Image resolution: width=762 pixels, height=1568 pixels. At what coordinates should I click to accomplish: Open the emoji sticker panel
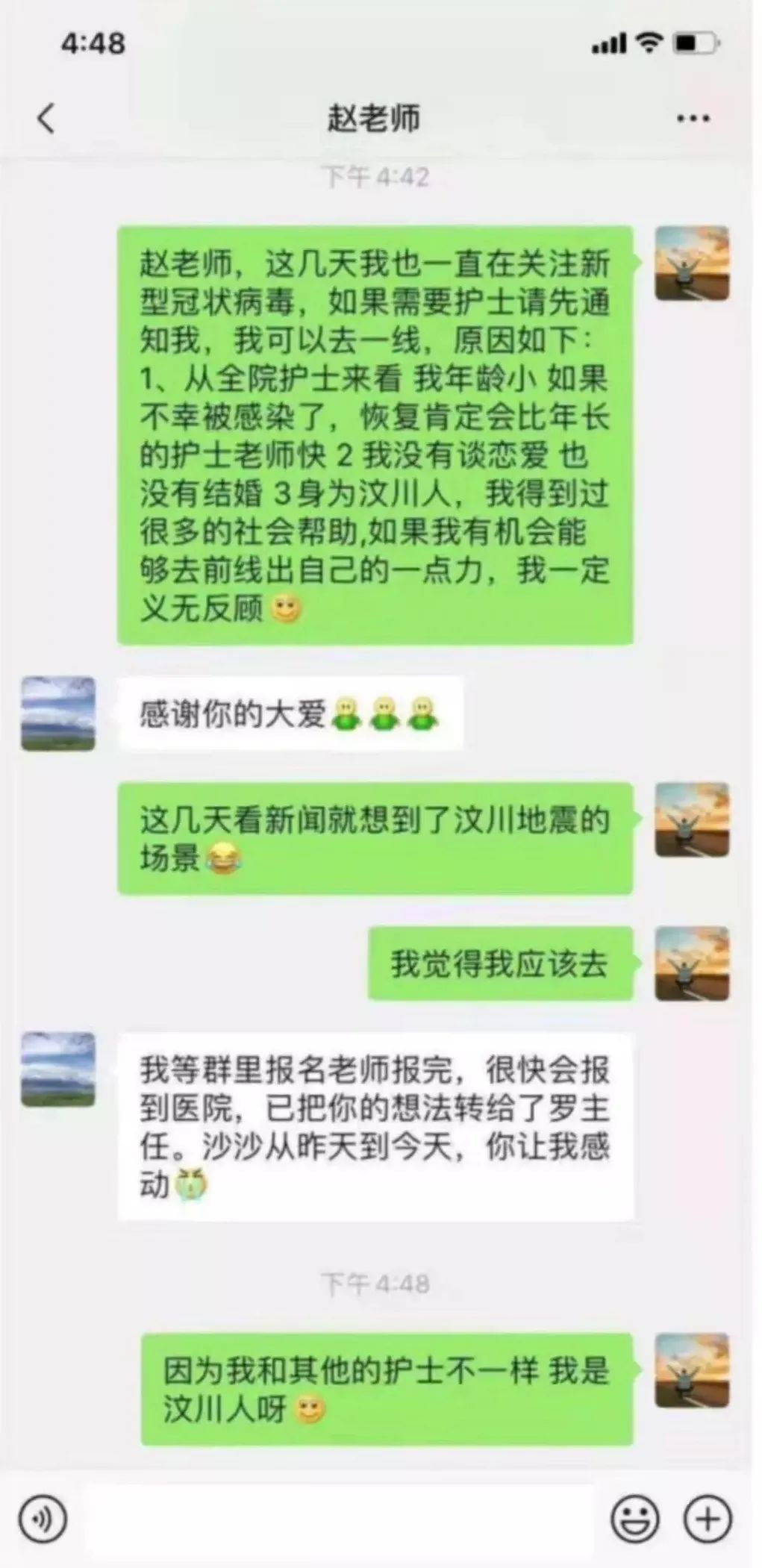(x=635, y=1518)
